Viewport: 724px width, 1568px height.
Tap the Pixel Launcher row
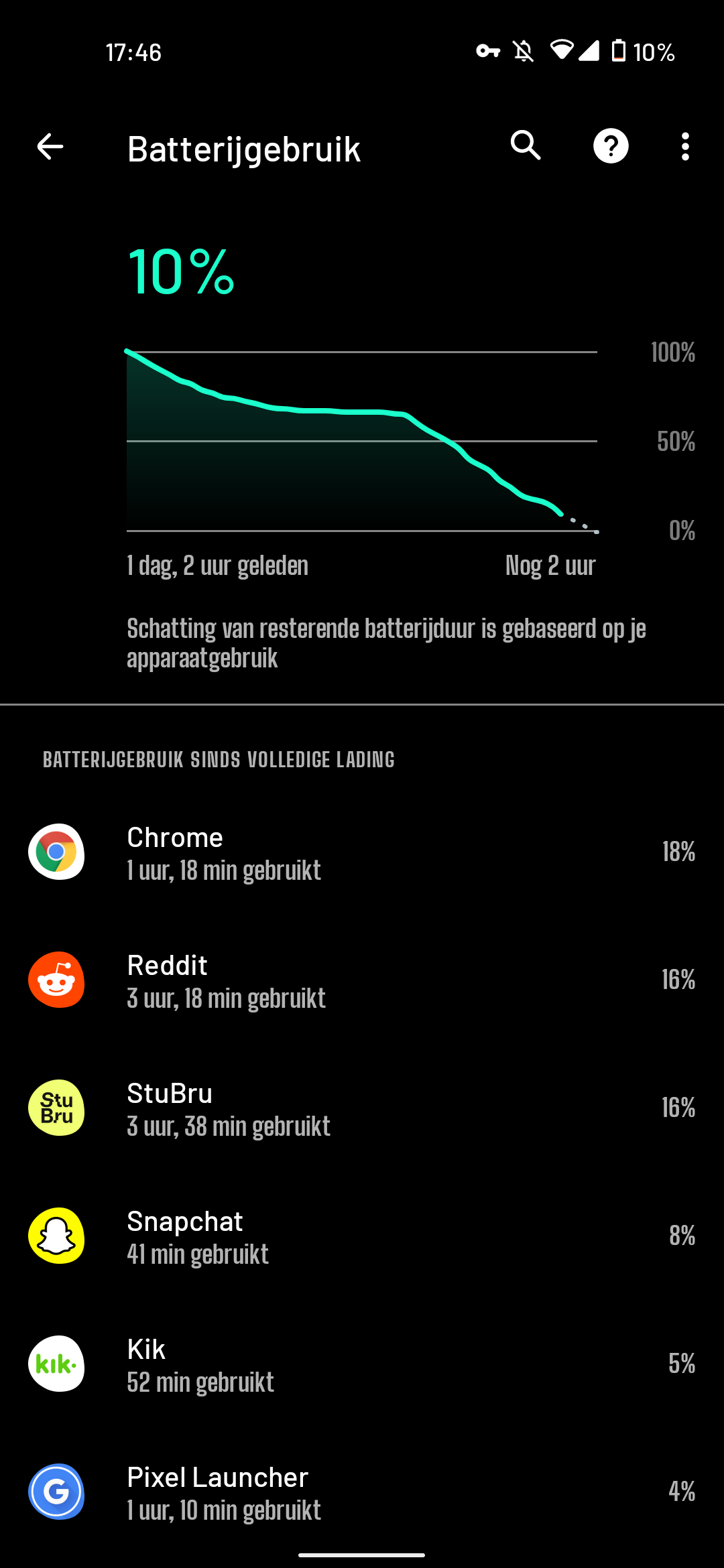pos(362,1492)
